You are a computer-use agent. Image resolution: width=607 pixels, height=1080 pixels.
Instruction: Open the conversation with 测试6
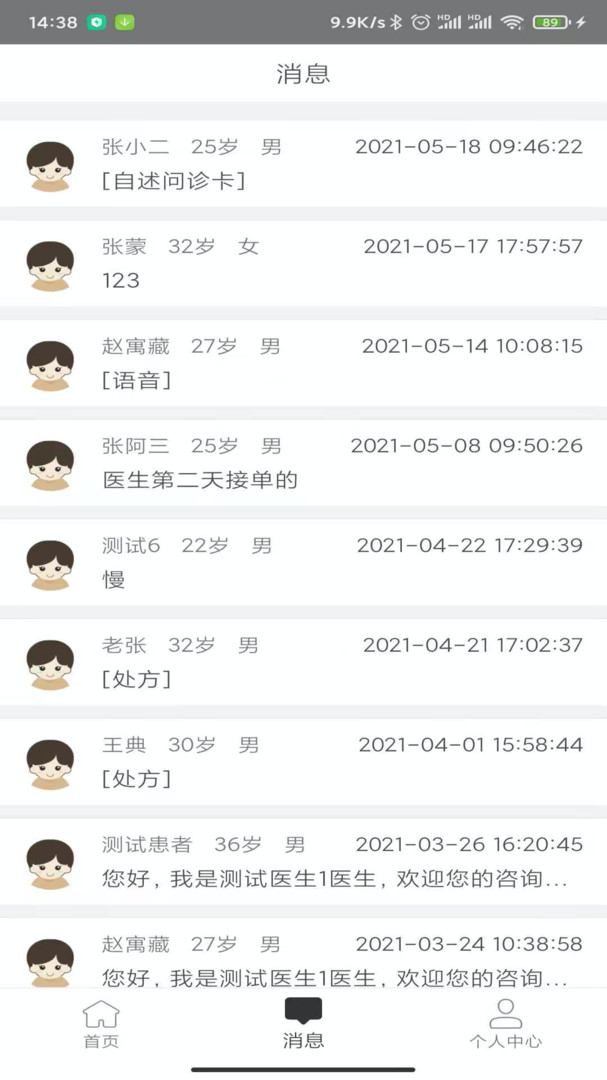(303, 563)
